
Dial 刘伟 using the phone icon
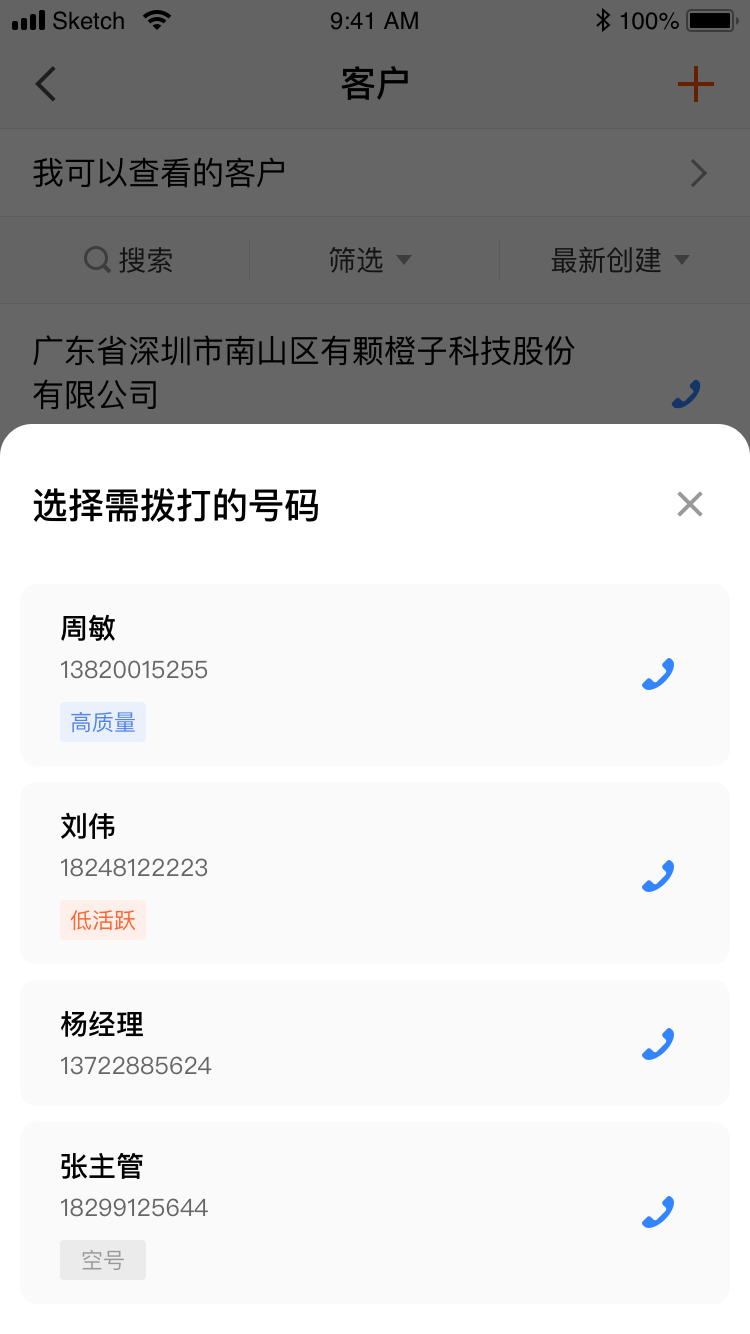click(x=657, y=876)
